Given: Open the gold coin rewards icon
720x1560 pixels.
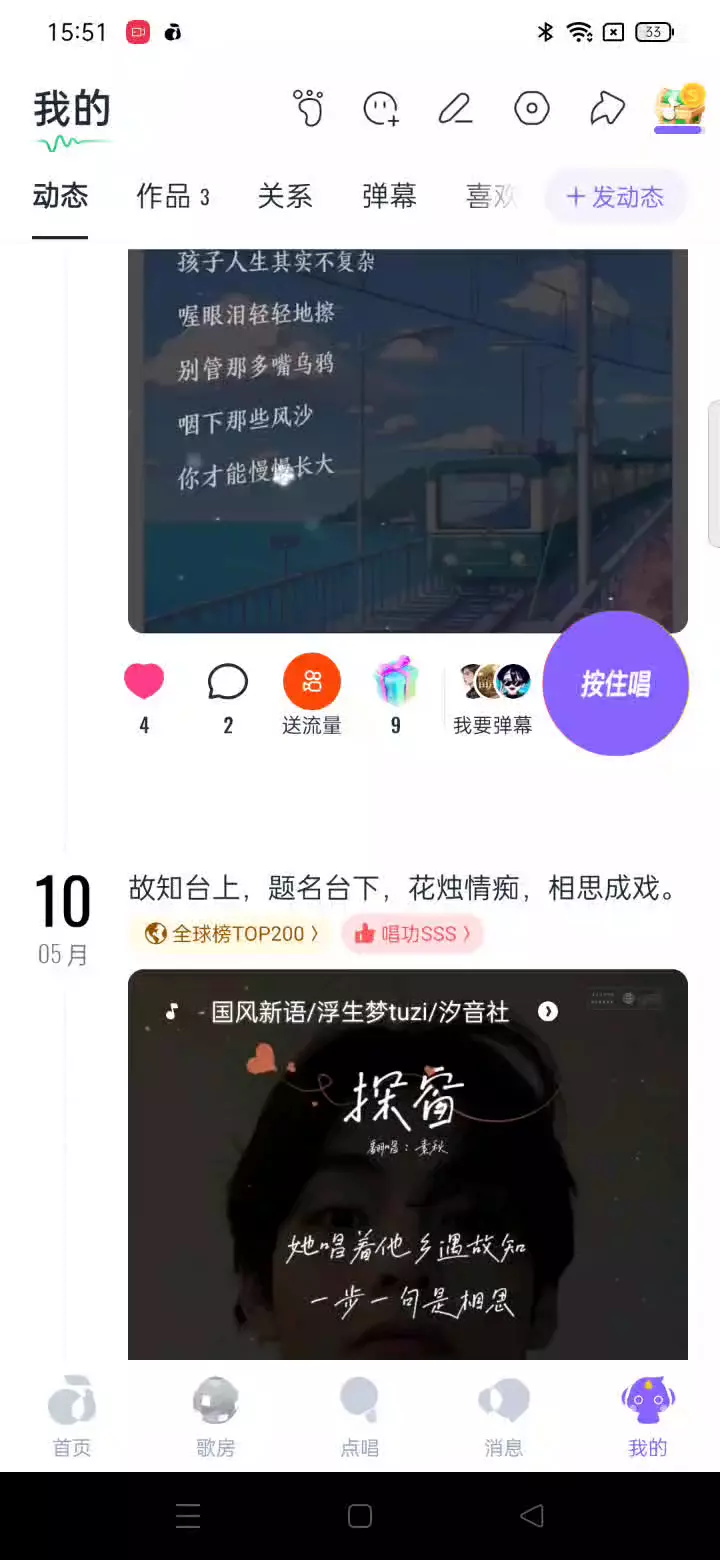Looking at the screenshot, I should pyautogui.click(x=680, y=108).
